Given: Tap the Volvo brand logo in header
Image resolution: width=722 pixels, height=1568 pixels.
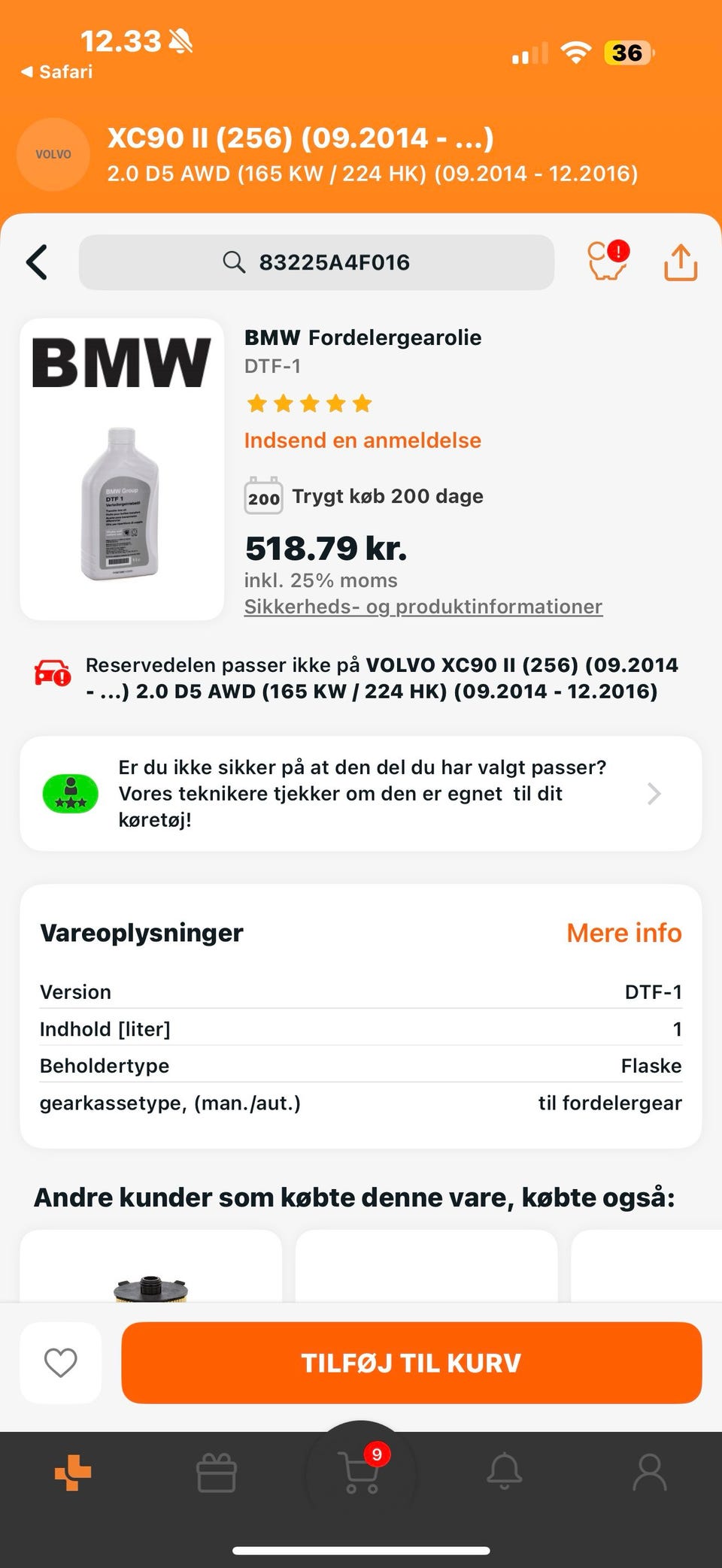Looking at the screenshot, I should (53, 153).
